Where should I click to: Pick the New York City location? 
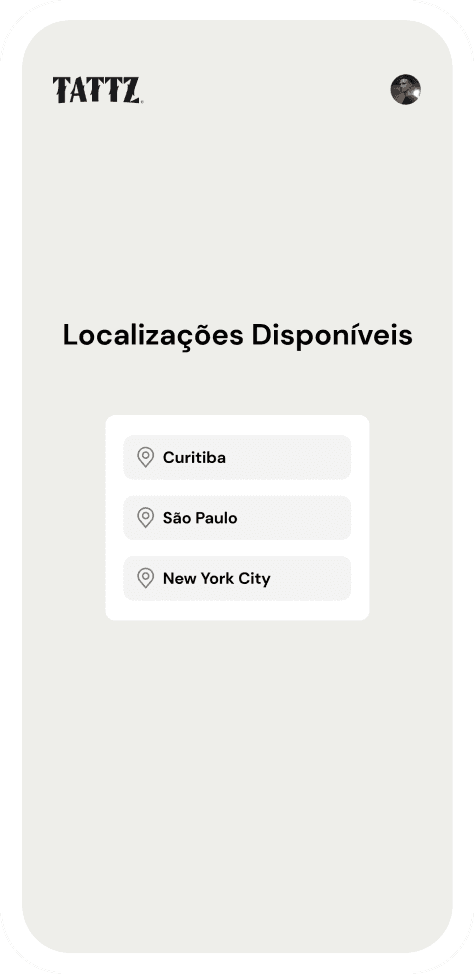pos(237,578)
